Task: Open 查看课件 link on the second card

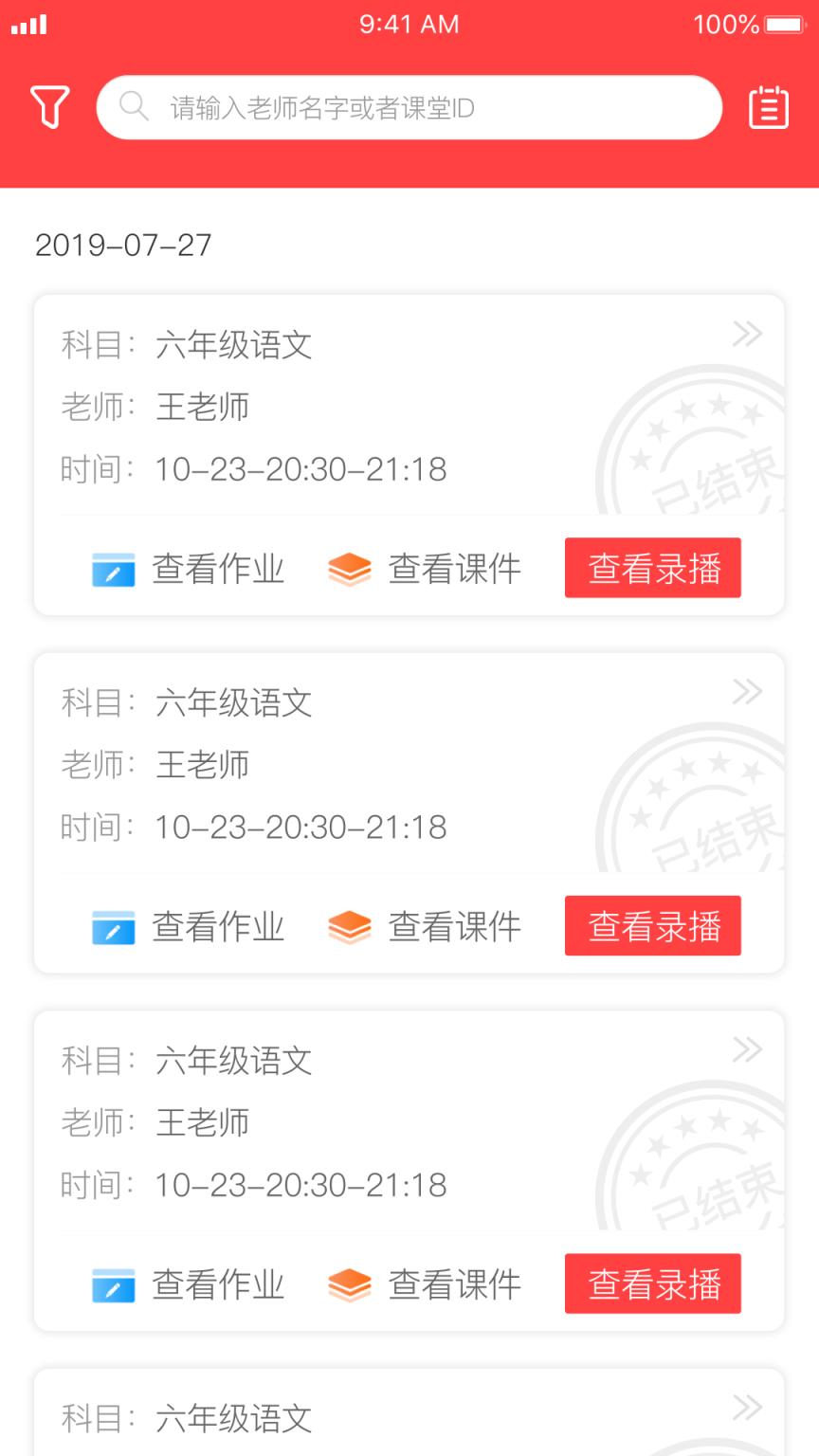Action: coord(454,926)
